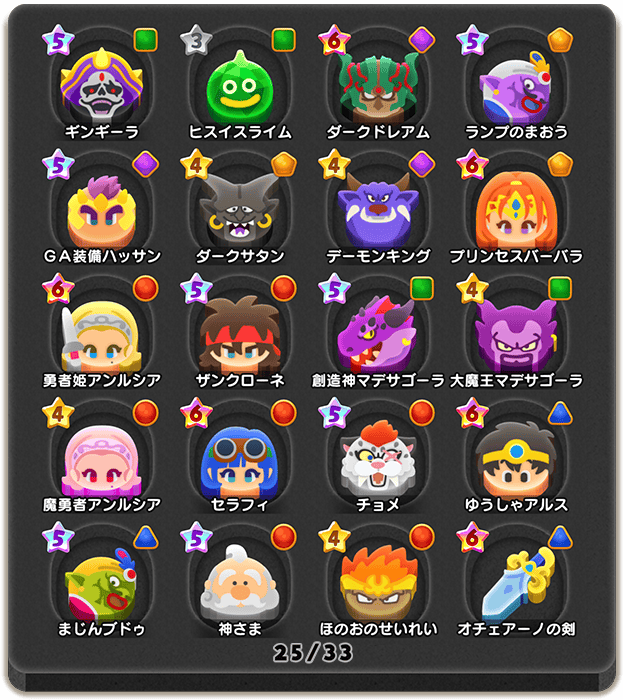Screen dimensions: 623x700
Task: Tap the 神さま tile
Action: [x=239, y=581]
